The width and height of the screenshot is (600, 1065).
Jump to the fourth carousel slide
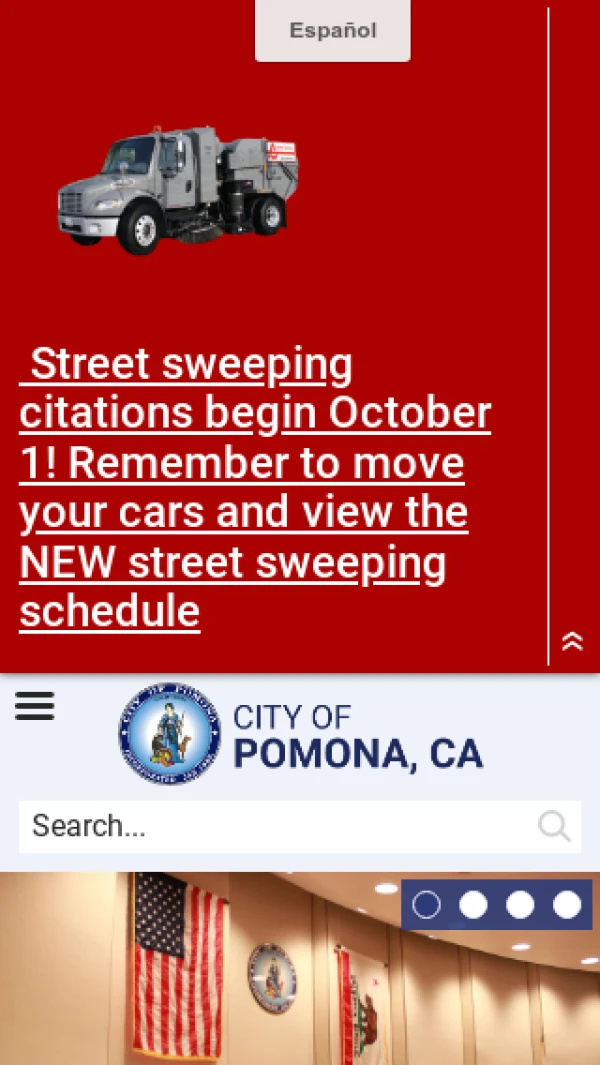[567, 905]
